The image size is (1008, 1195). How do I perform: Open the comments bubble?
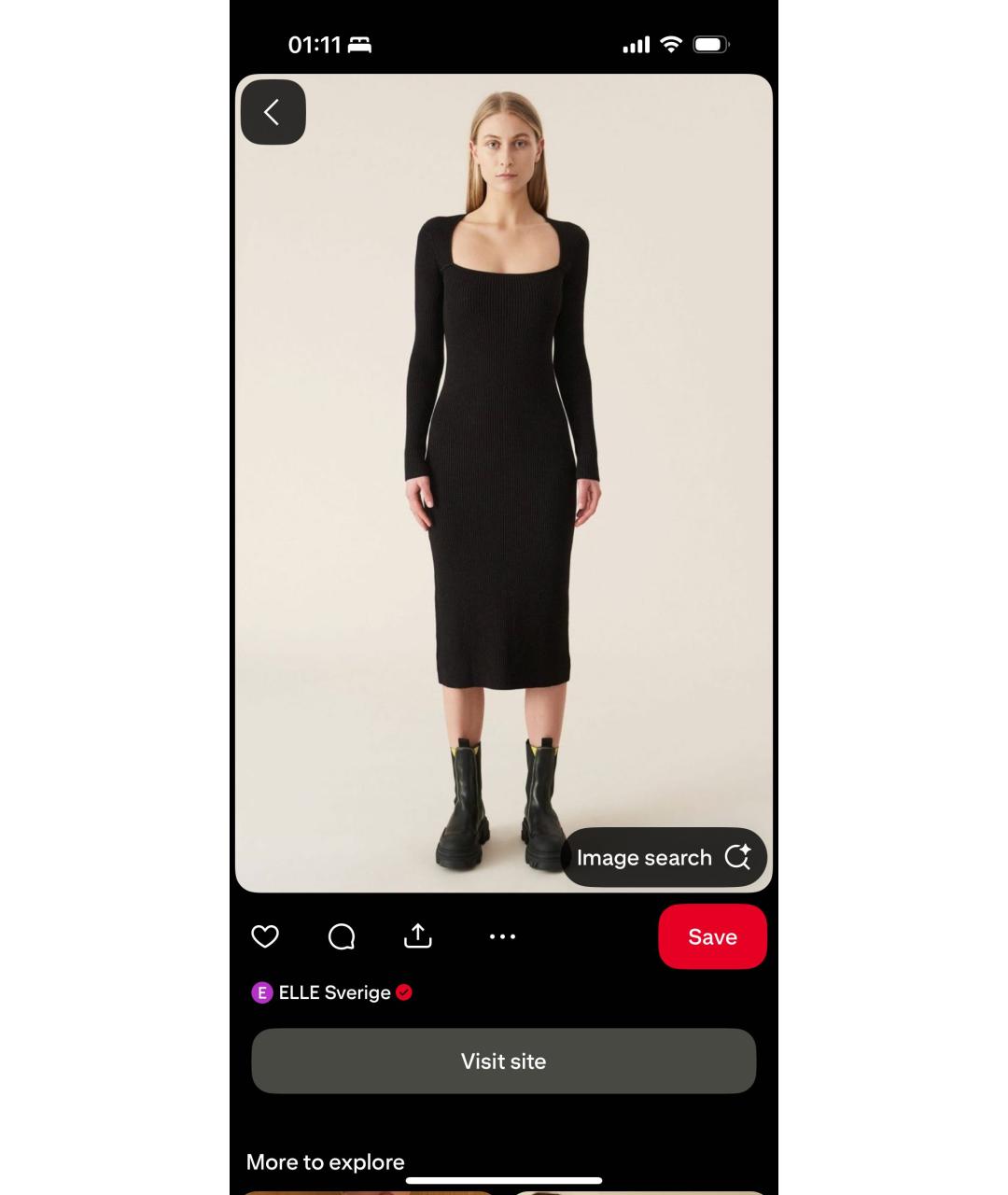coord(342,936)
